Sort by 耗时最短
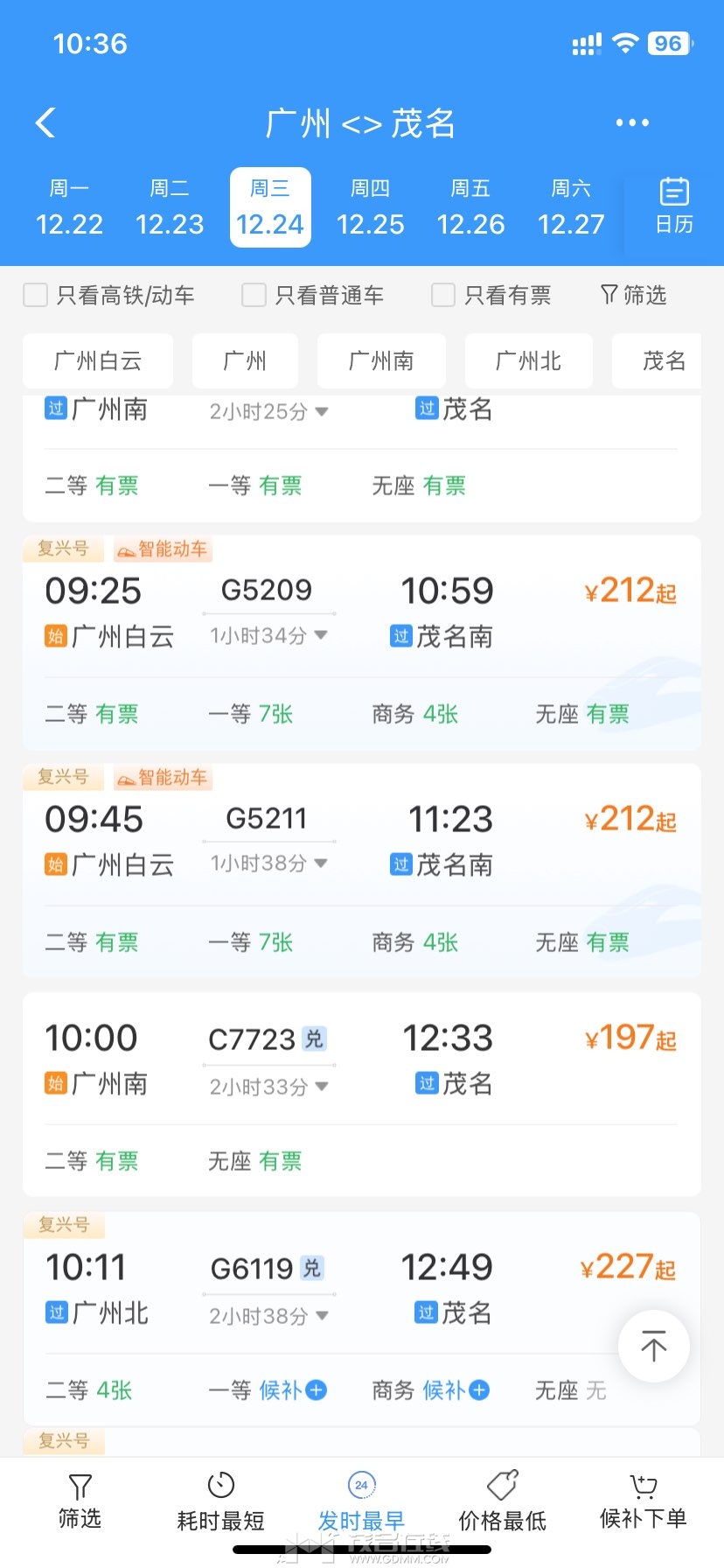The width and height of the screenshot is (724, 1568). (x=220, y=1502)
